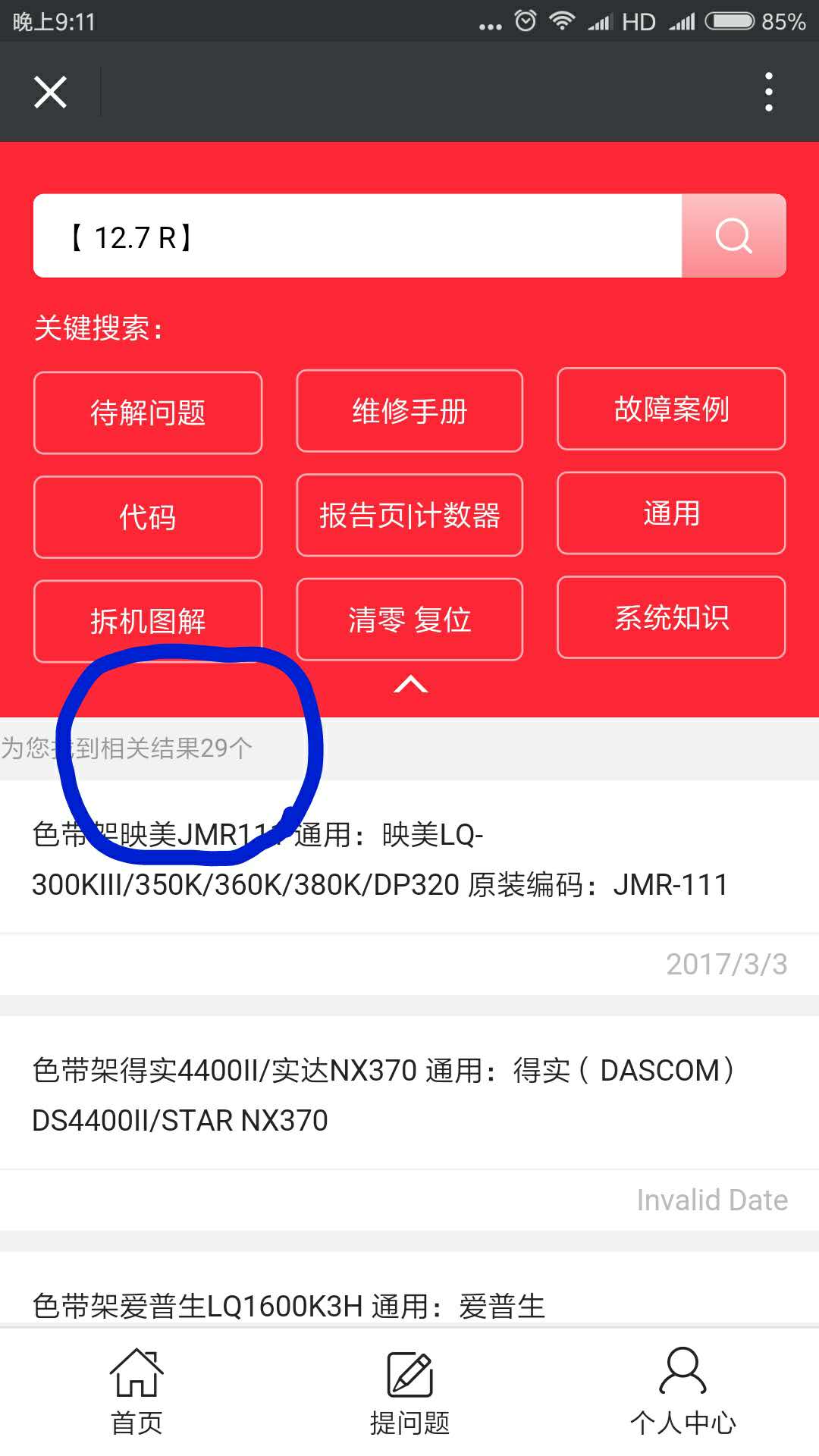Image resolution: width=819 pixels, height=1456 pixels.
Task: Collapse the keyword panel via the chevron
Action: [409, 685]
